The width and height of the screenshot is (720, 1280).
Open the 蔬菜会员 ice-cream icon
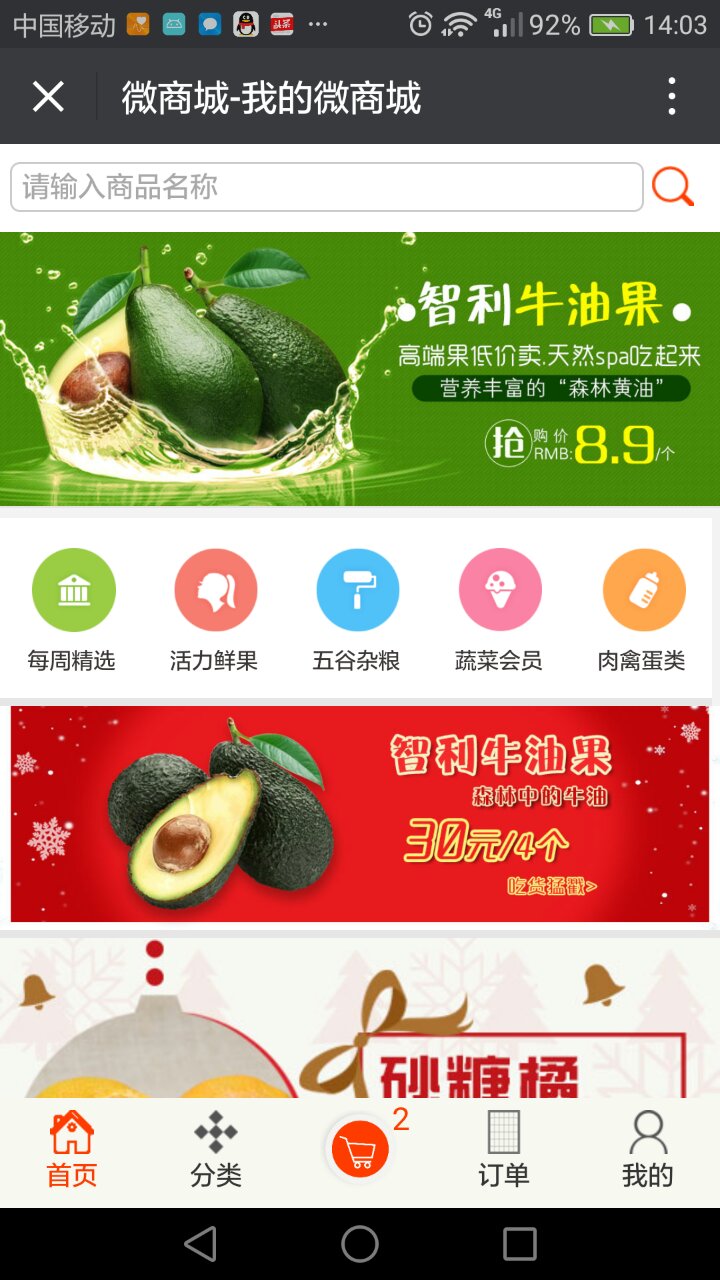(x=500, y=590)
